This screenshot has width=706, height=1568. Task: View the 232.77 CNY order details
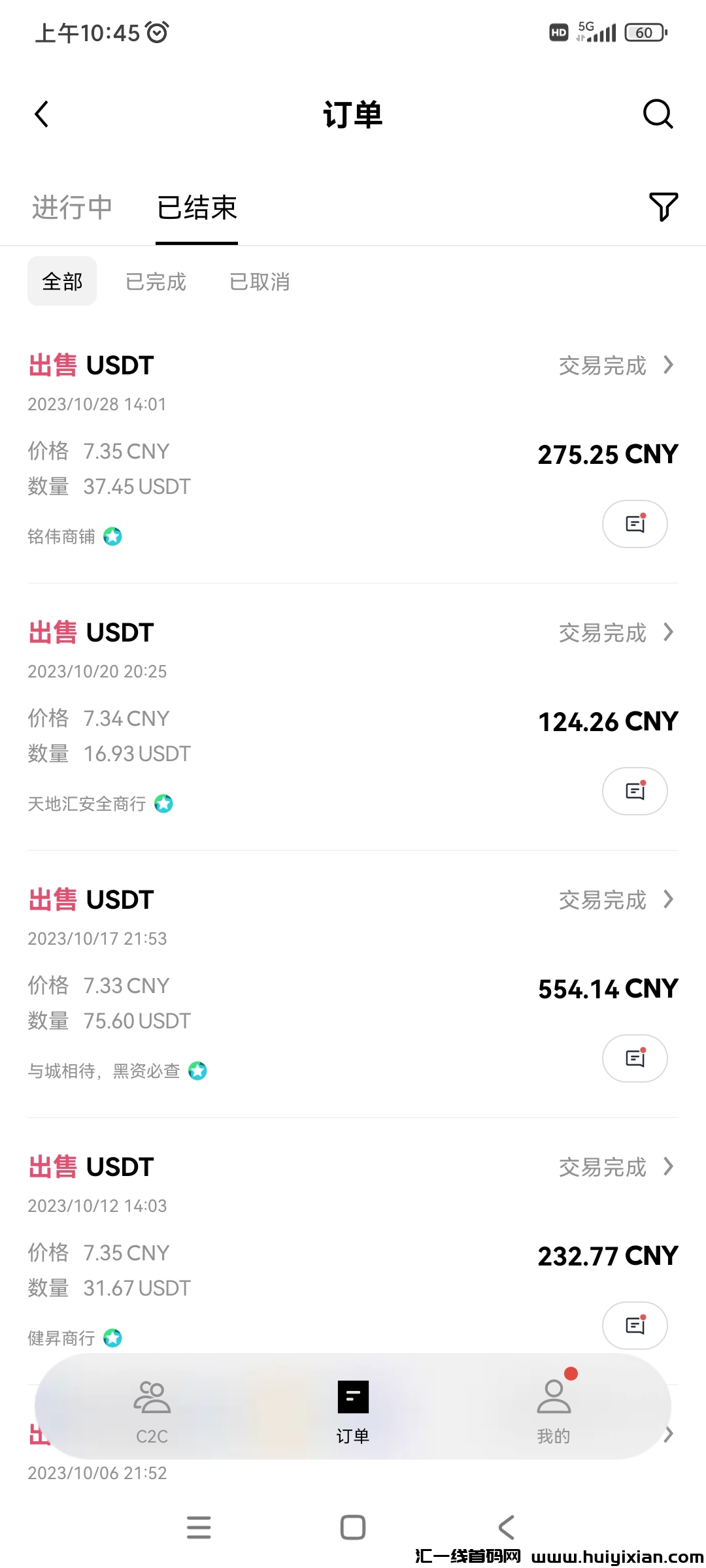(614, 1167)
